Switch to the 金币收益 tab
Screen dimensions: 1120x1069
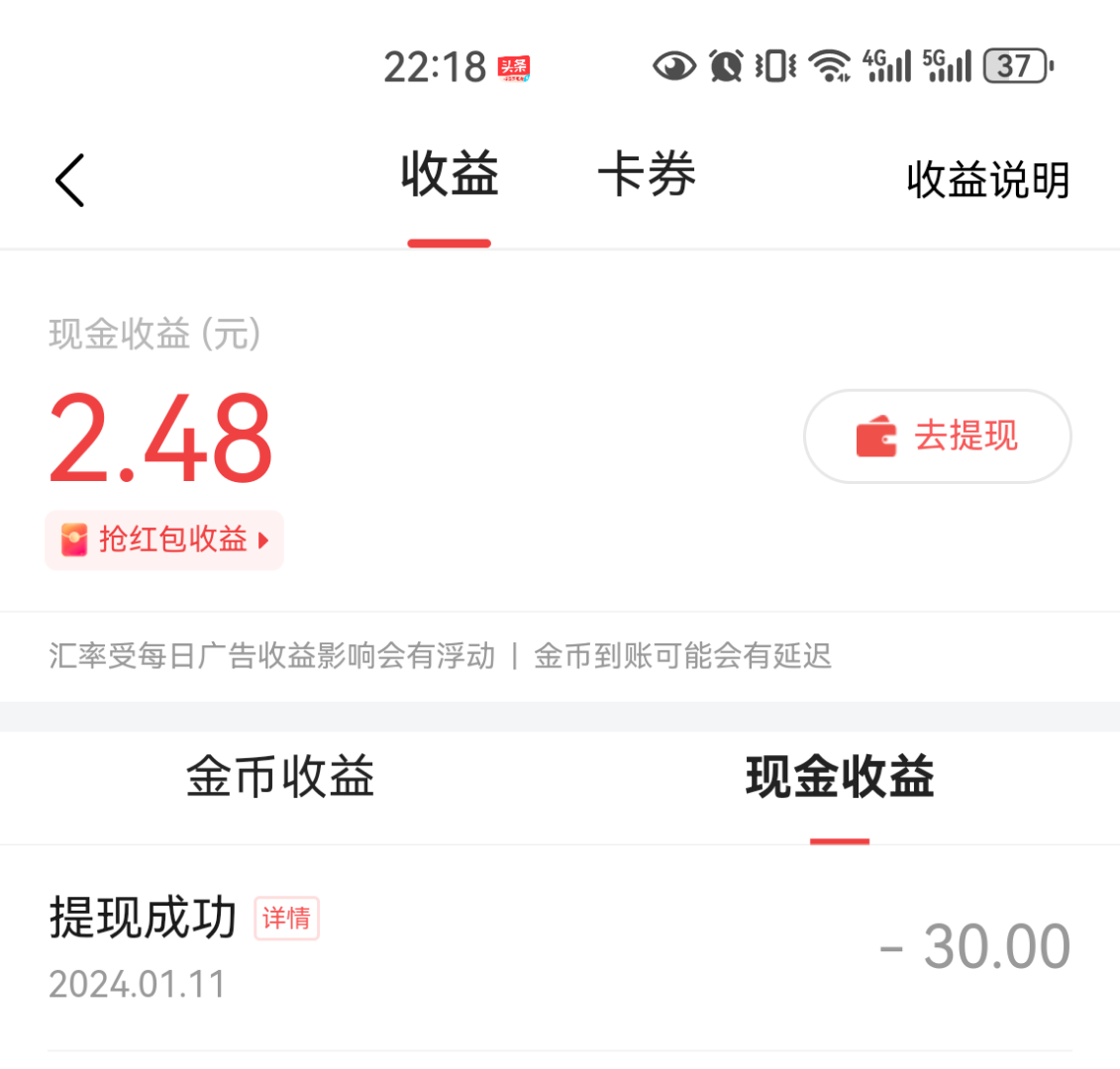click(x=280, y=777)
